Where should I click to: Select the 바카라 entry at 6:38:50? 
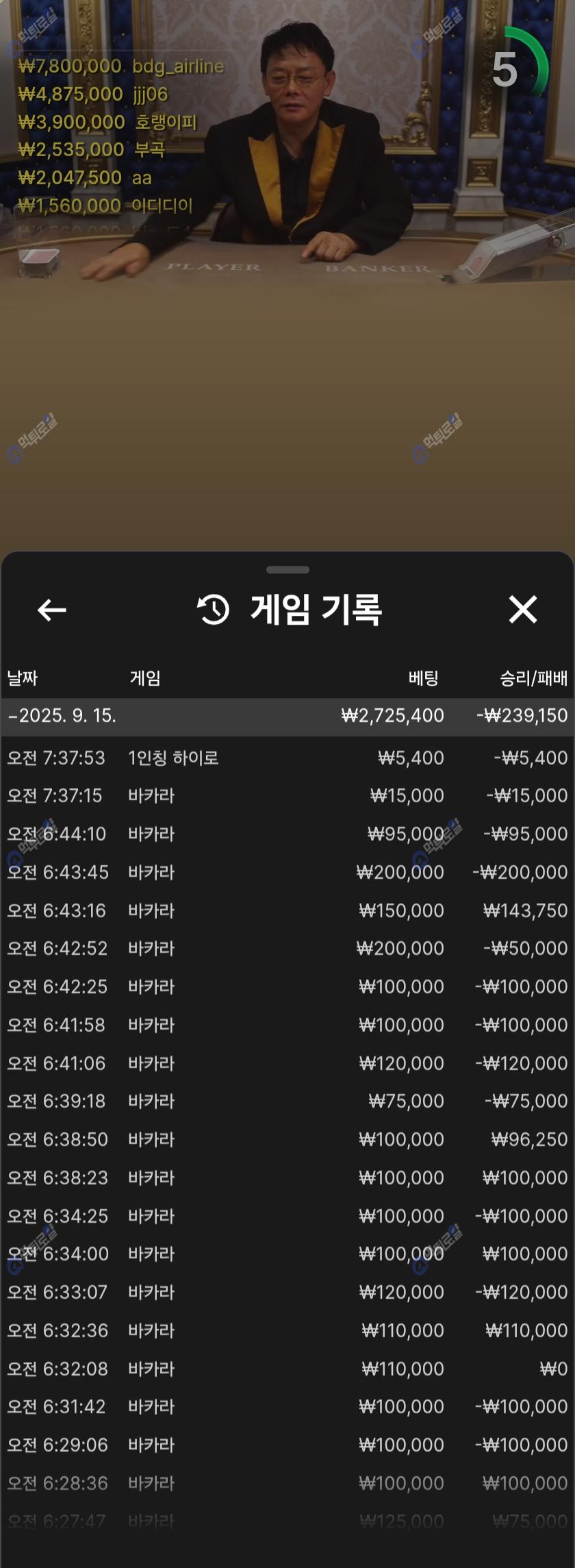coord(287,1139)
